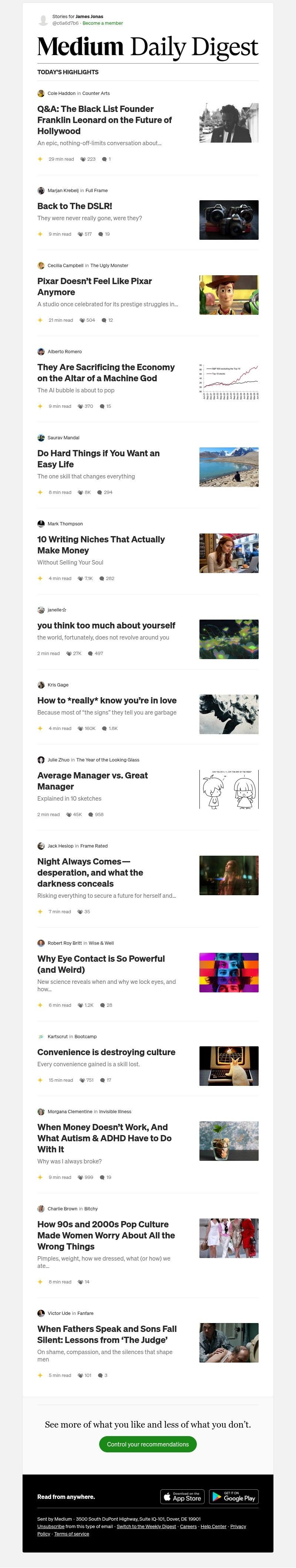Open the Back to The DSLR! story
Image resolution: width=296 pixels, height=1568 pixels.
pyautogui.click(x=74, y=207)
